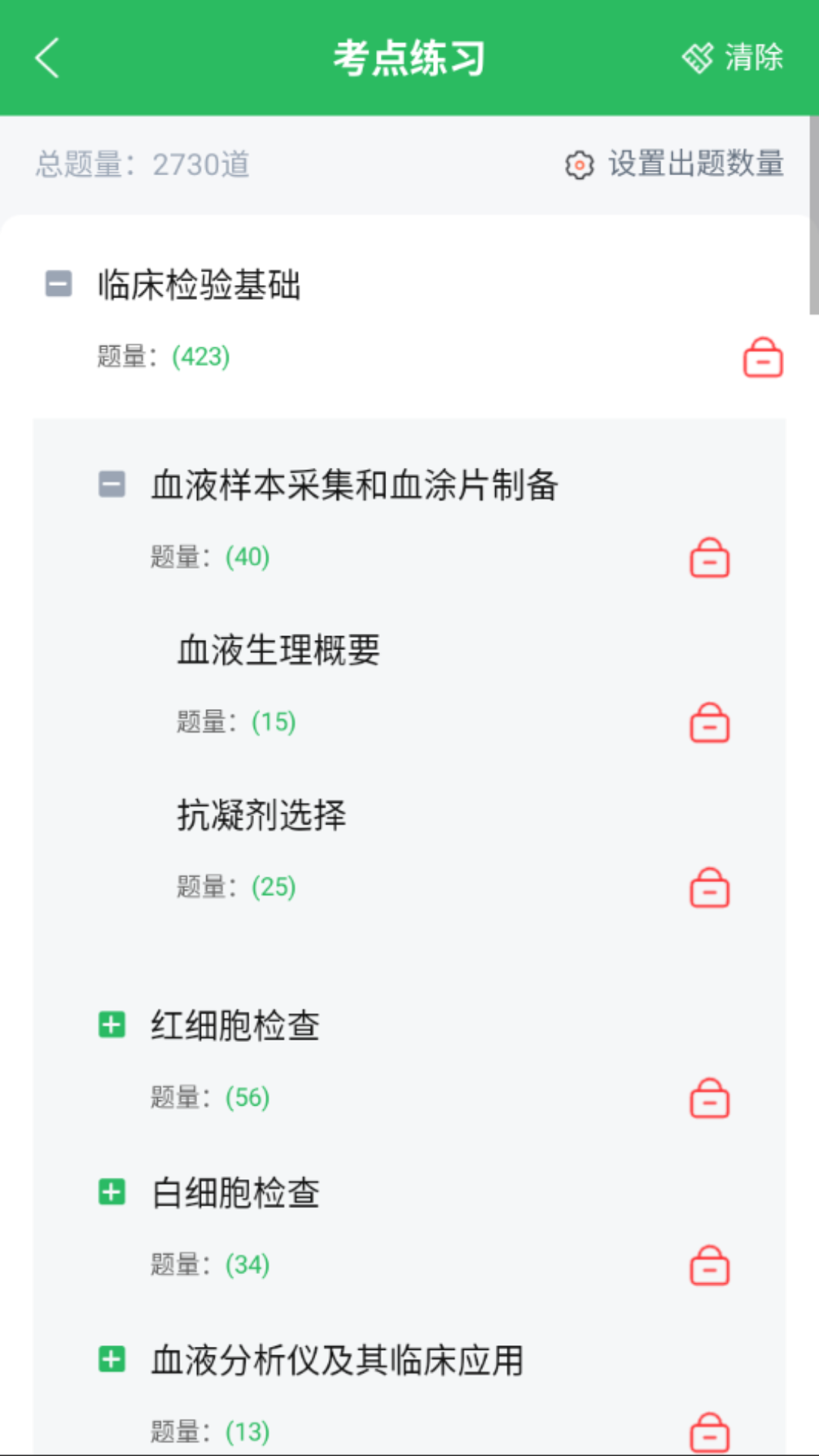Expand the 血液分析仪及其临床应用 section
The image size is (819, 1456).
click(x=112, y=1360)
